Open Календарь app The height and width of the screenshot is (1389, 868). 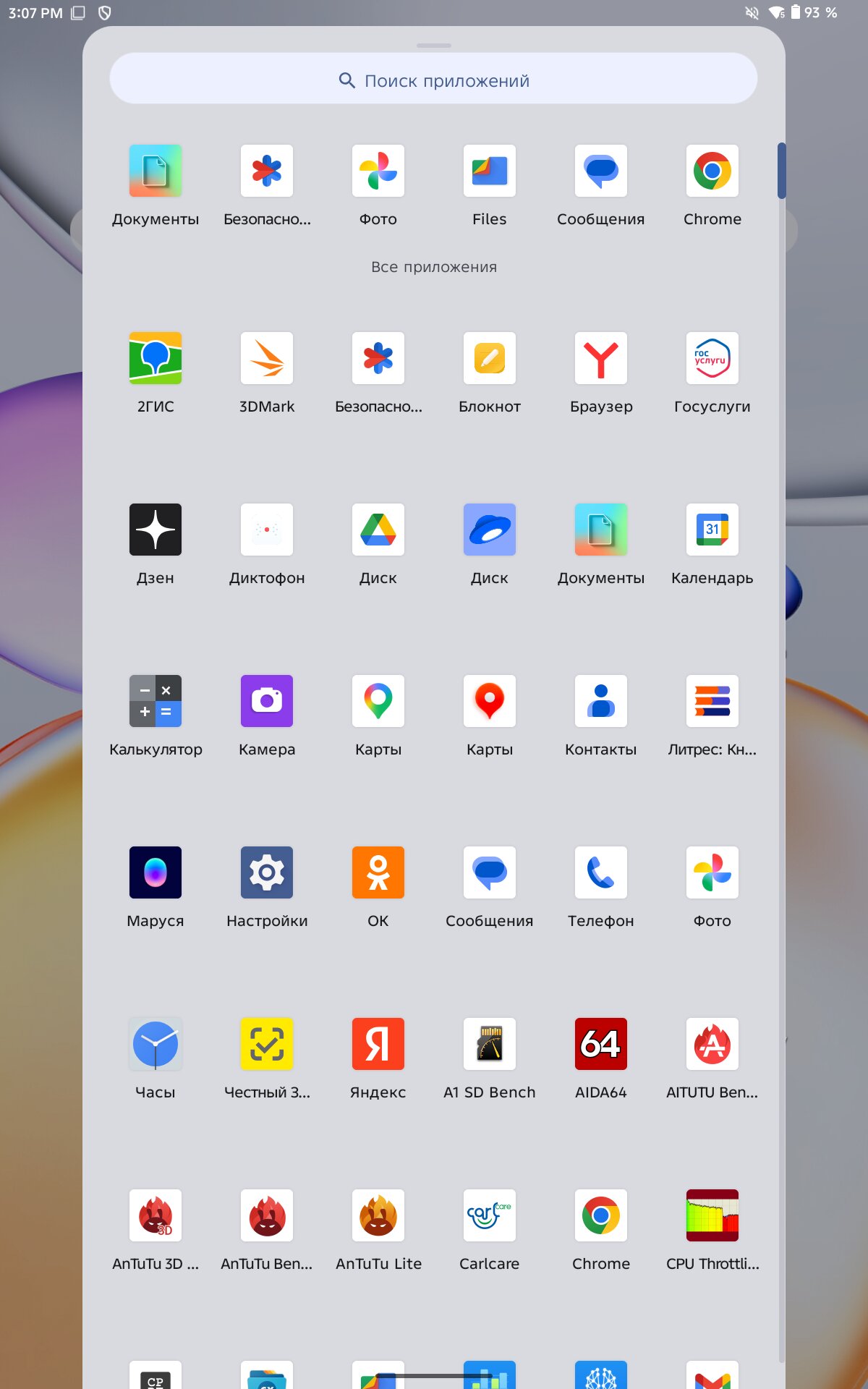click(712, 530)
